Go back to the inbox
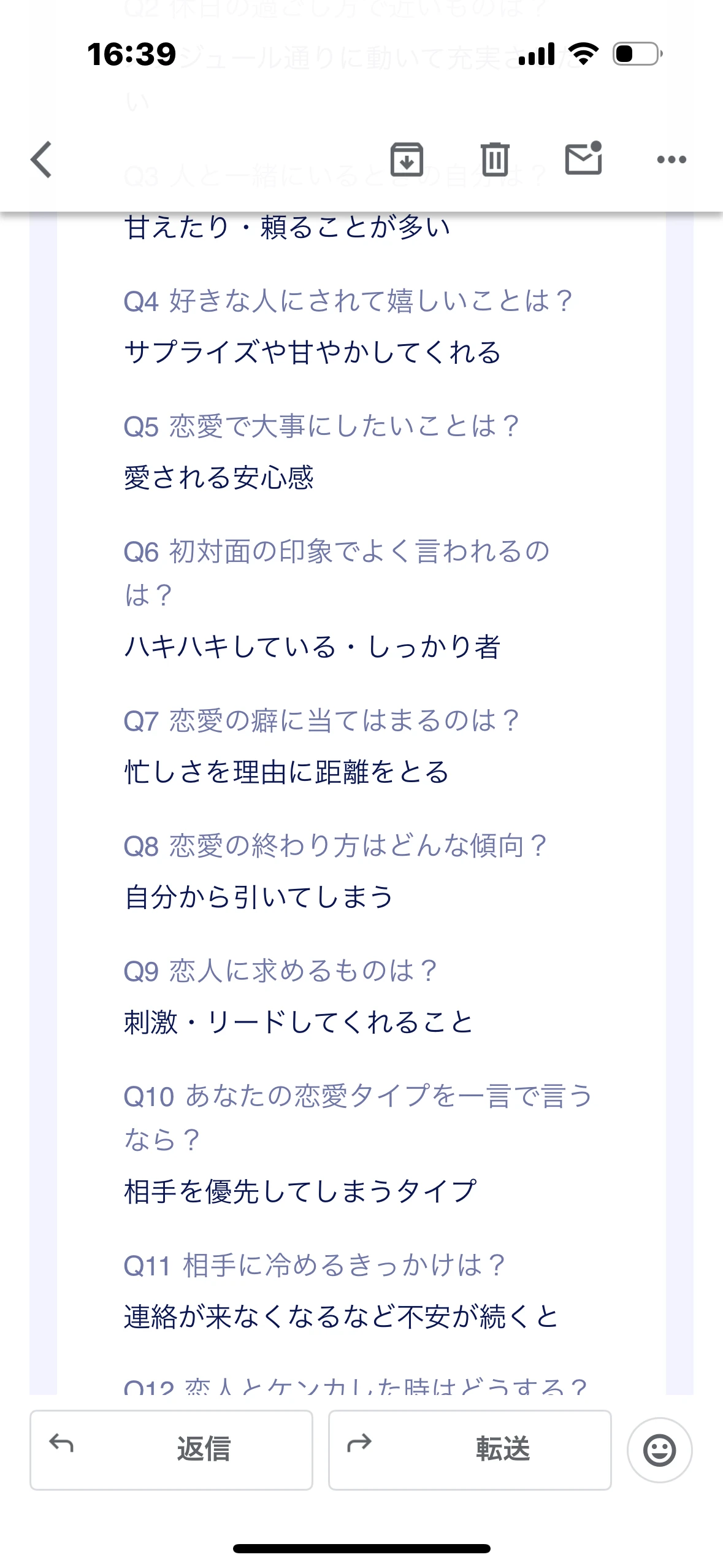The image size is (723, 1568). pyautogui.click(x=40, y=158)
